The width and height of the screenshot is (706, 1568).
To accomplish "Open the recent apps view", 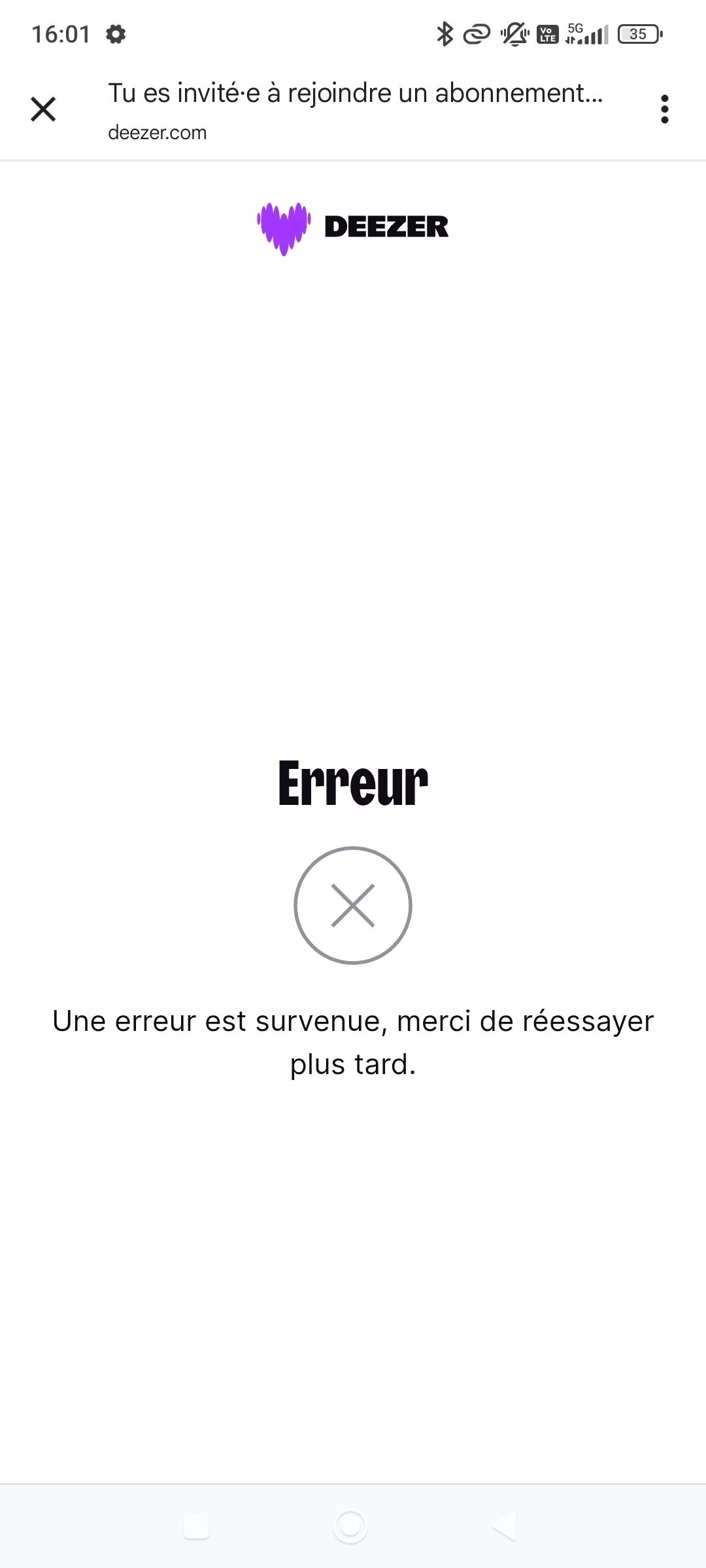I will (x=196, y=1527).
